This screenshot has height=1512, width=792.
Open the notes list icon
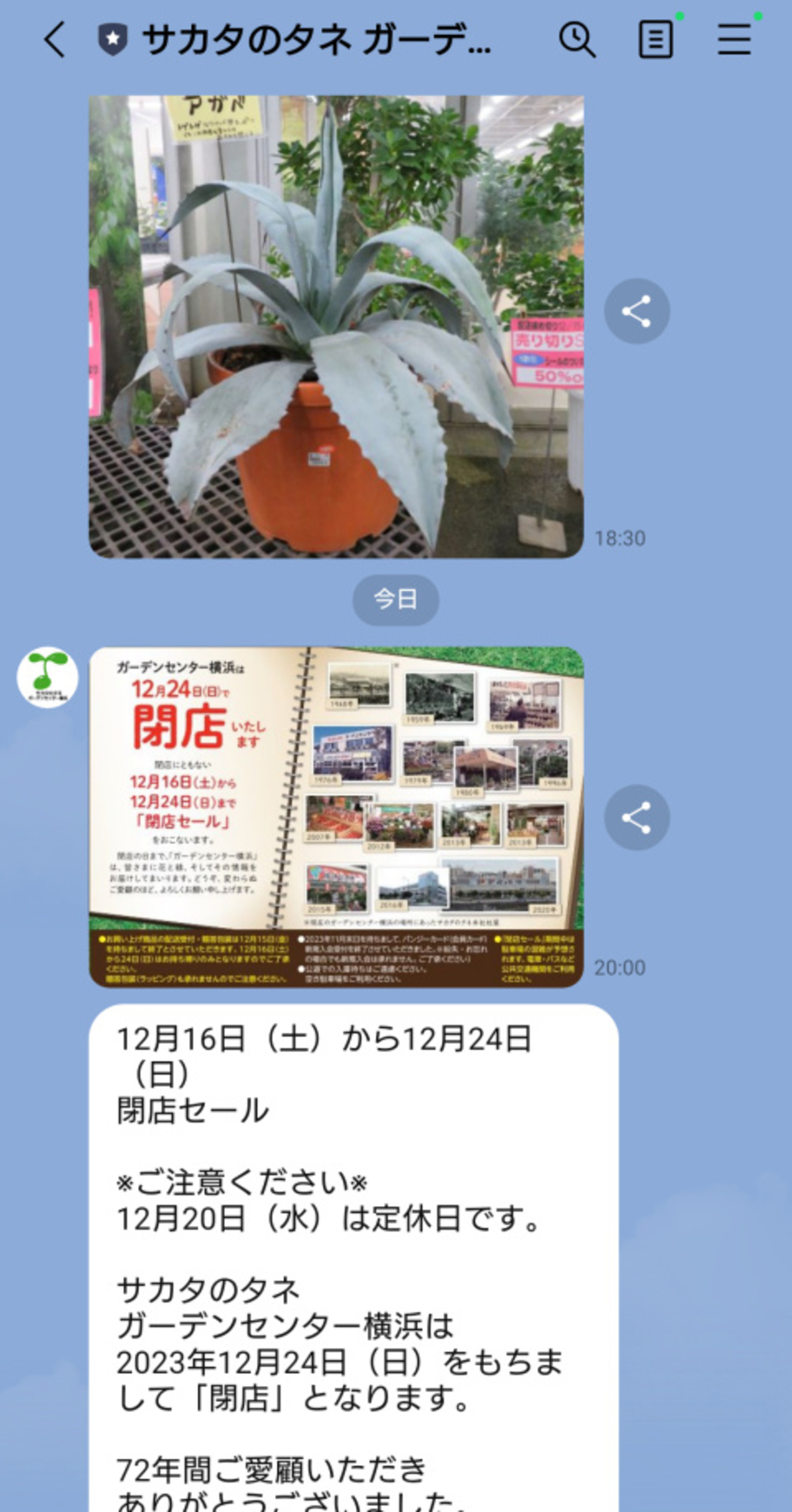click(x=656, y=40)
